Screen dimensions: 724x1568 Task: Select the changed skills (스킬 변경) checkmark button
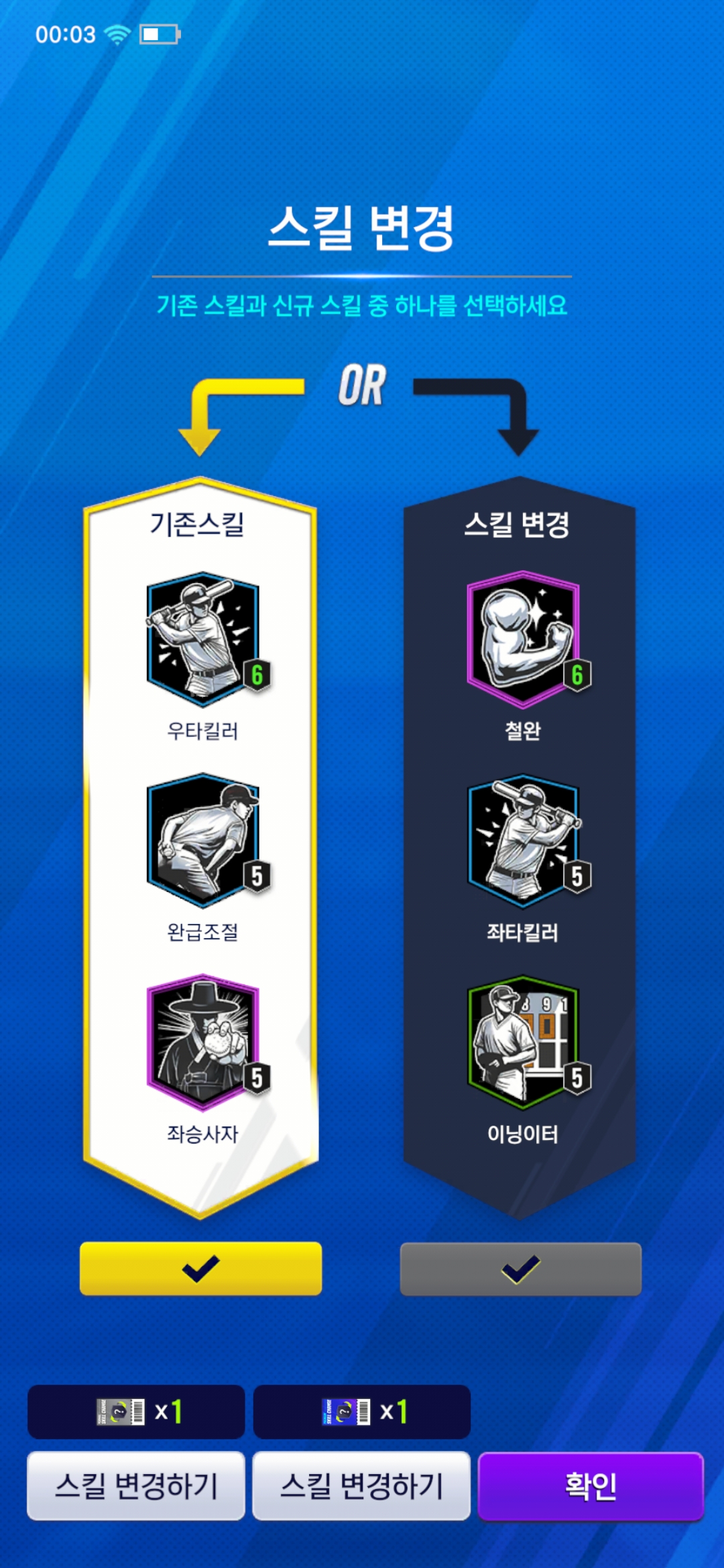520,1268
